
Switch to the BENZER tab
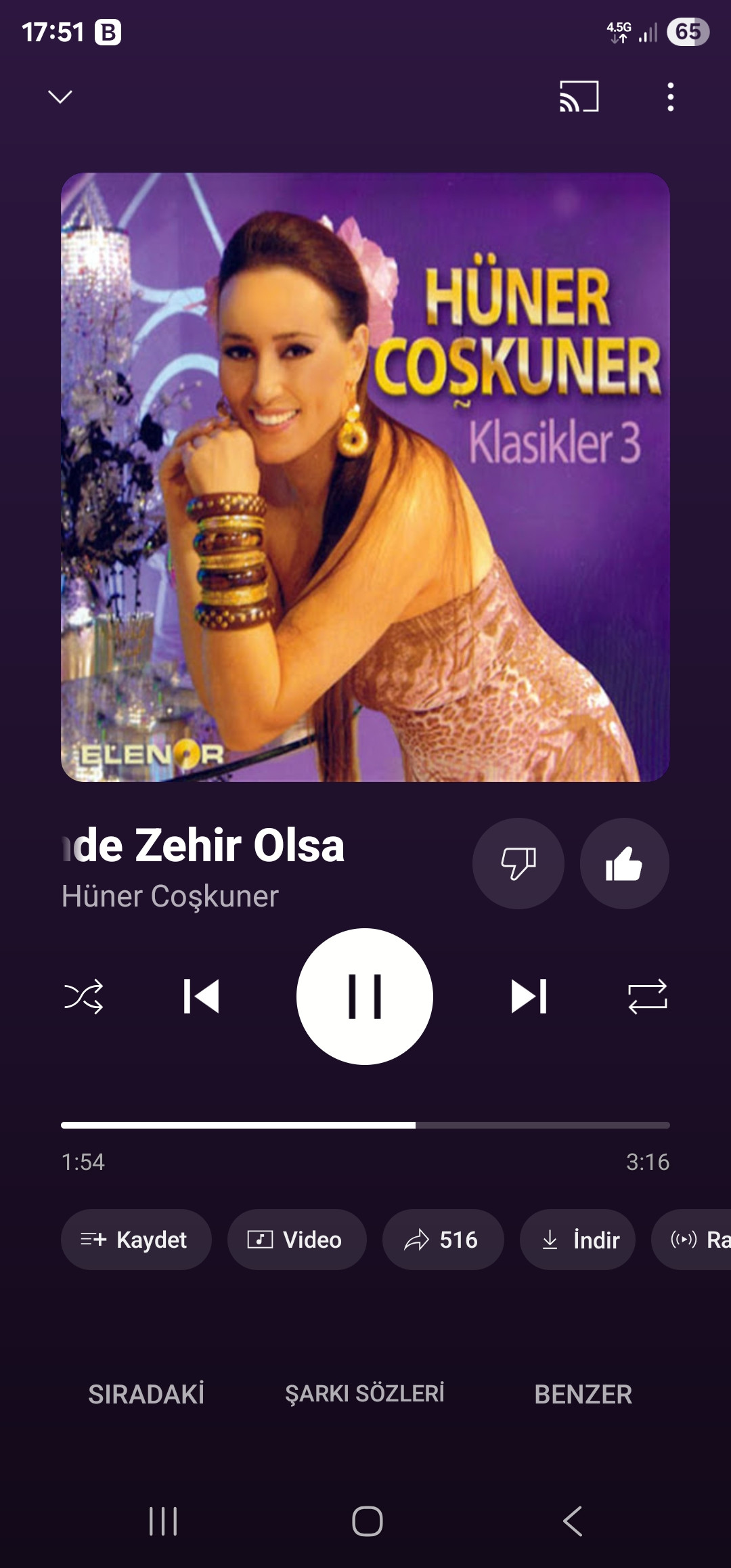coord(583,1395)
